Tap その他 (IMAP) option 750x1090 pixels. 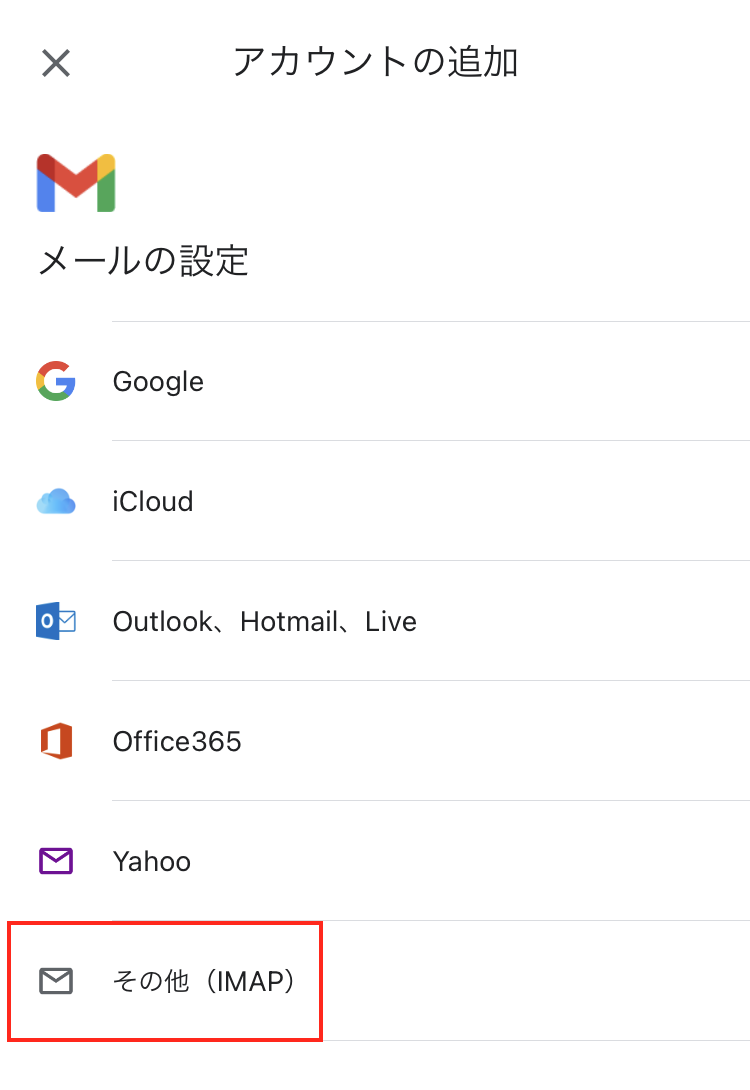click(205, 982)
